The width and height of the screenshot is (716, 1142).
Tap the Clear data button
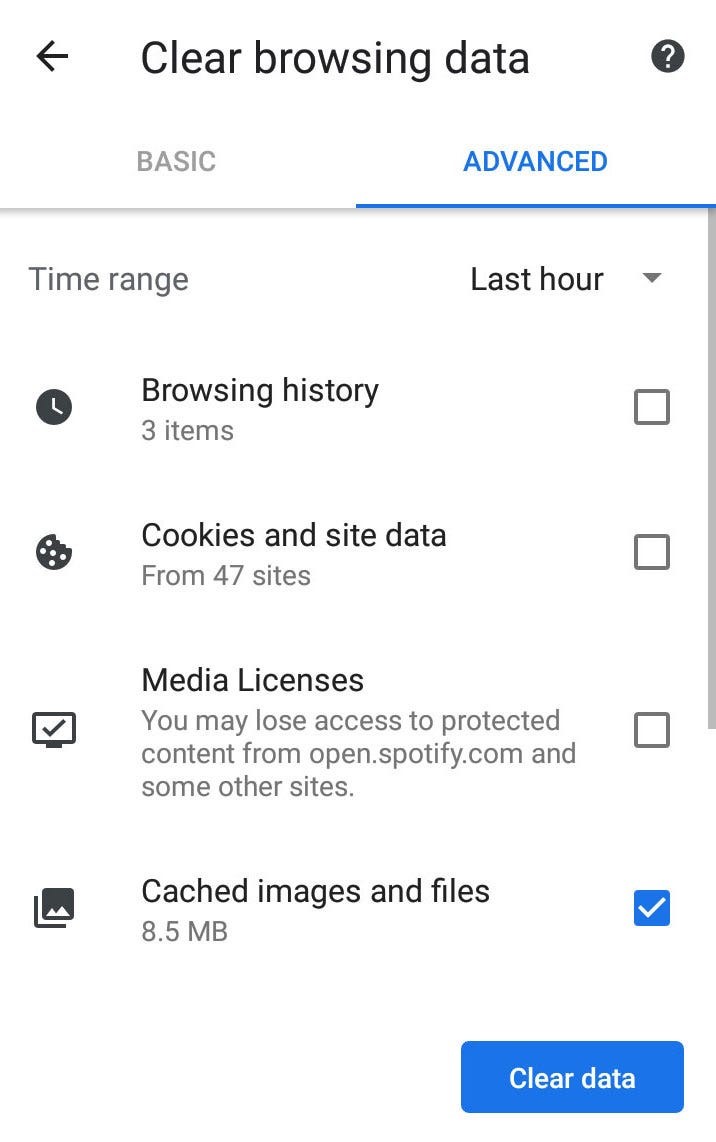(572, 1078)
